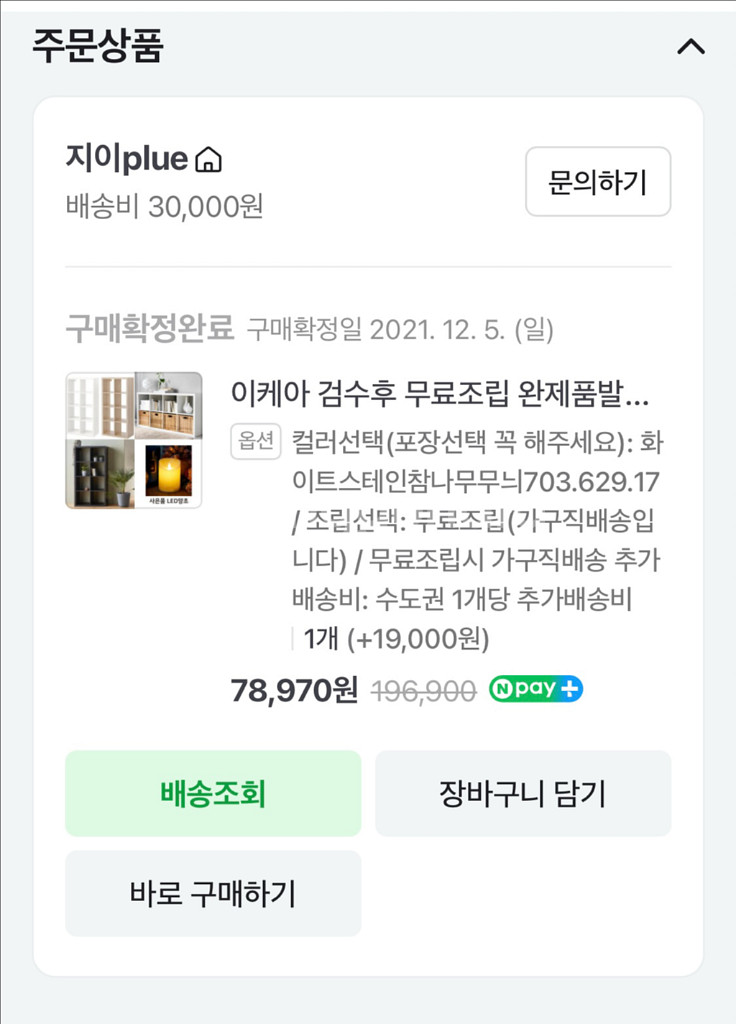The image size is (736, 1024).
Task: Open the 이케아 검수후 무료조립 product title
Action: click(440, 394)
